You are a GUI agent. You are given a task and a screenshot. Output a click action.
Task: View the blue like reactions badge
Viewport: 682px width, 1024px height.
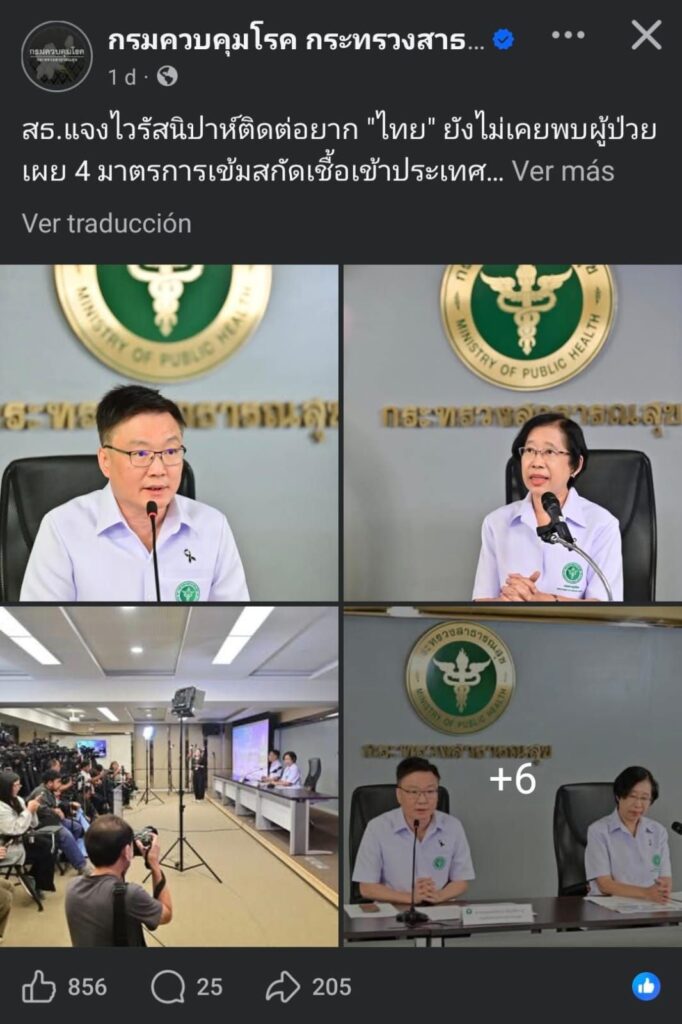(646, 986)
